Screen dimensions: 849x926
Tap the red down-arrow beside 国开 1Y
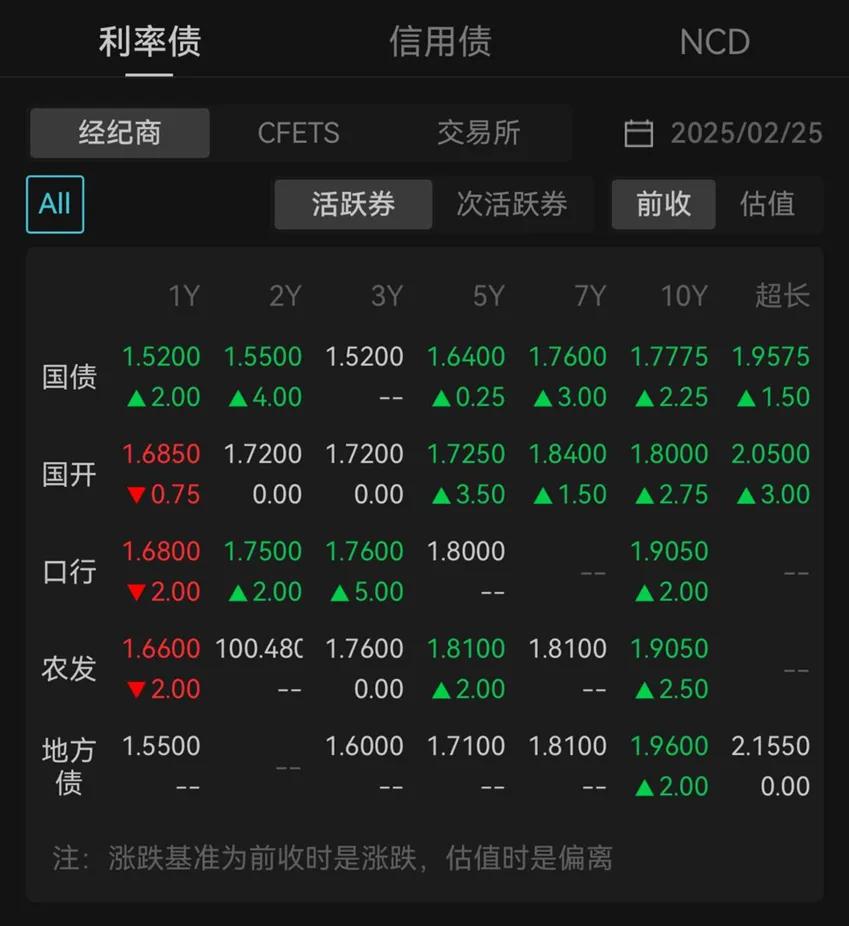(x=162, y=493)
